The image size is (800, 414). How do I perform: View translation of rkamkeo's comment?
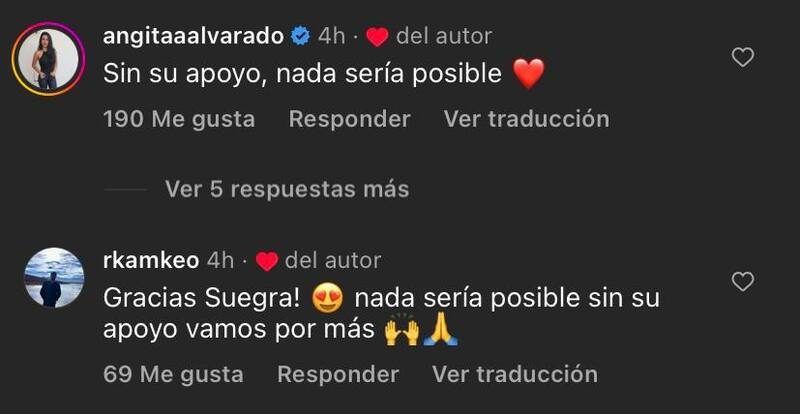(514, 374)
